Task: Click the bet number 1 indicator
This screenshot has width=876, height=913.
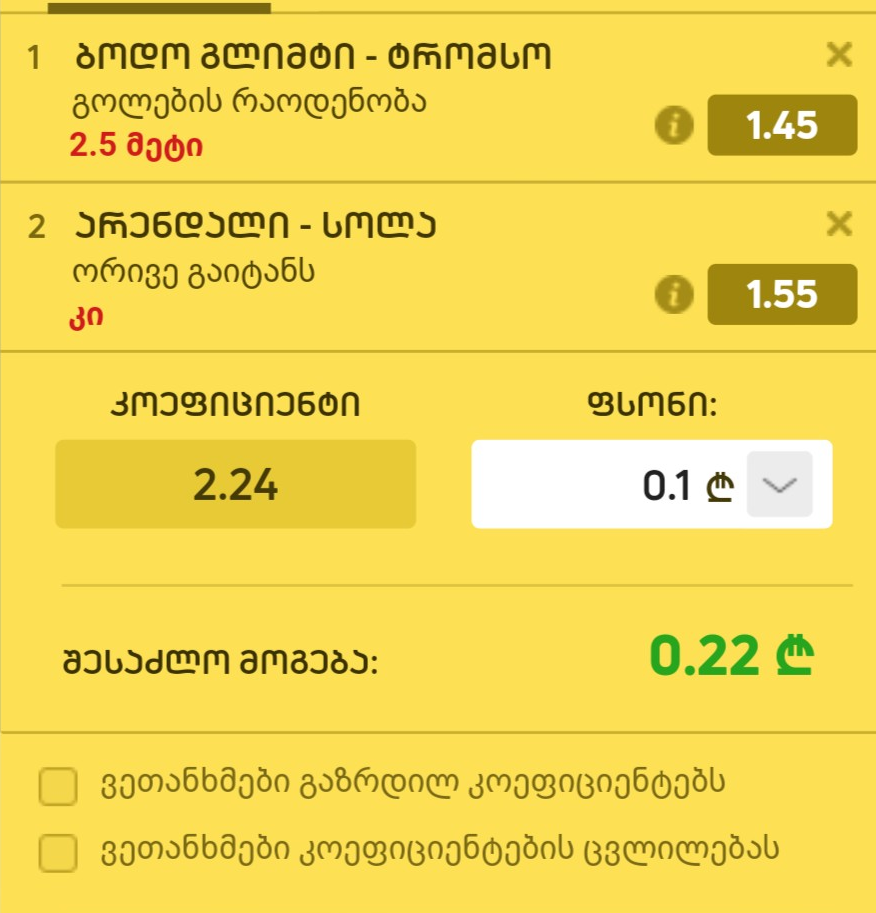Action: (37, 58)
